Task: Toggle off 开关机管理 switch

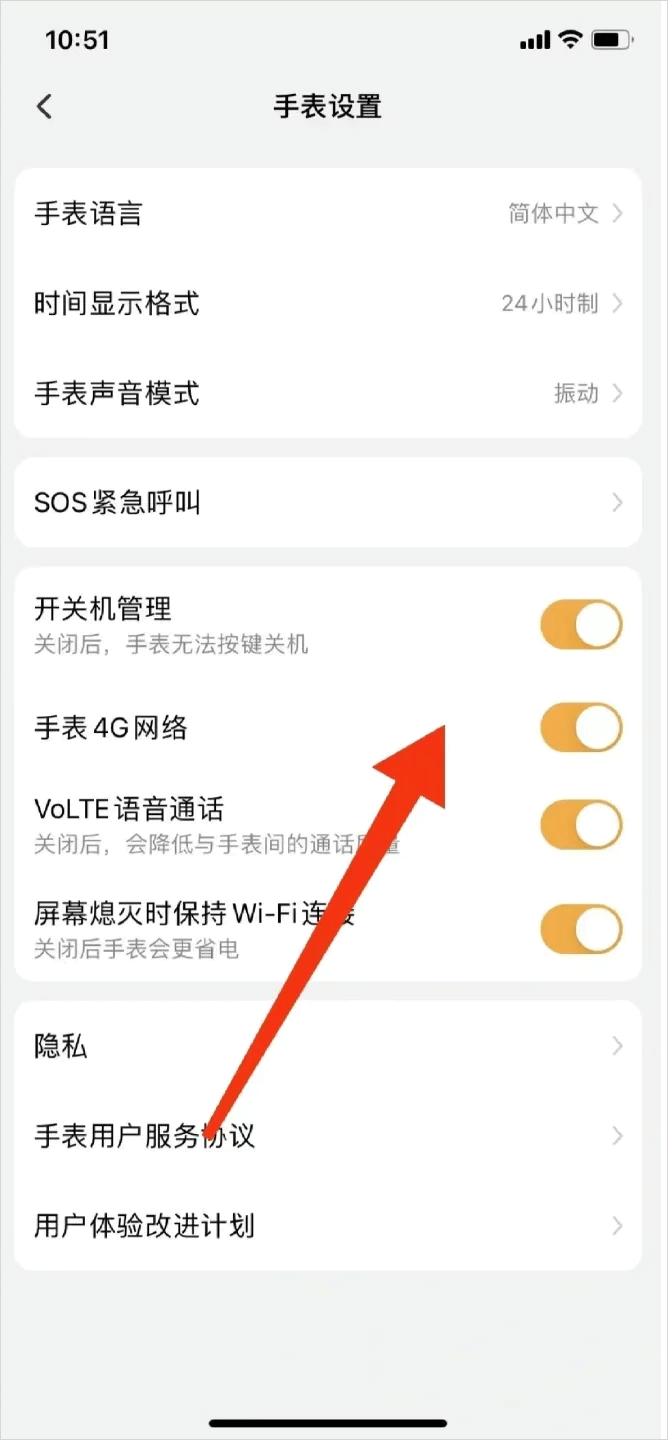Action: [x=581, y=626]
